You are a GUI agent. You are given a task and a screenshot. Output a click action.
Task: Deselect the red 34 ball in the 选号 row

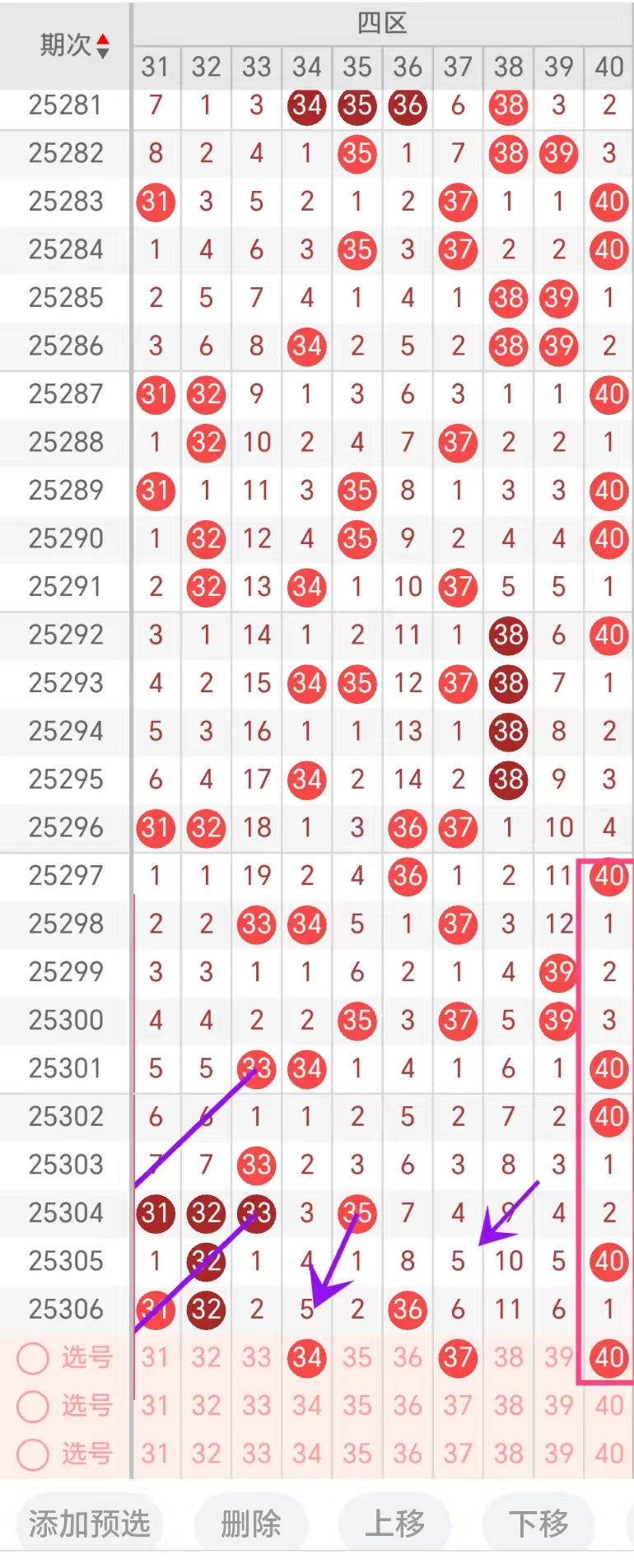306,1357
